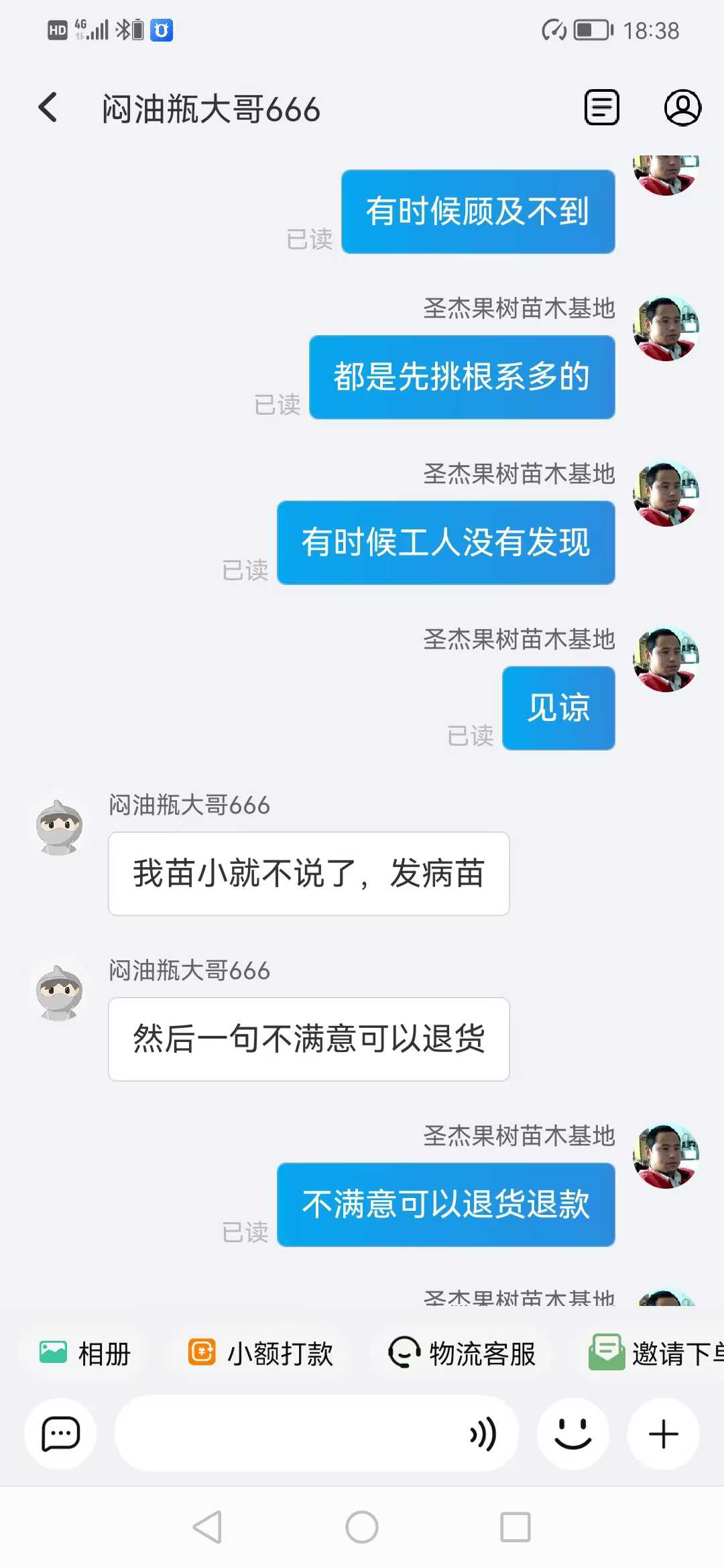Select 小额打款 small payment option
Image resolution: width=724 pixels, height=1568 pixels.
click(x=261, y=1353)
